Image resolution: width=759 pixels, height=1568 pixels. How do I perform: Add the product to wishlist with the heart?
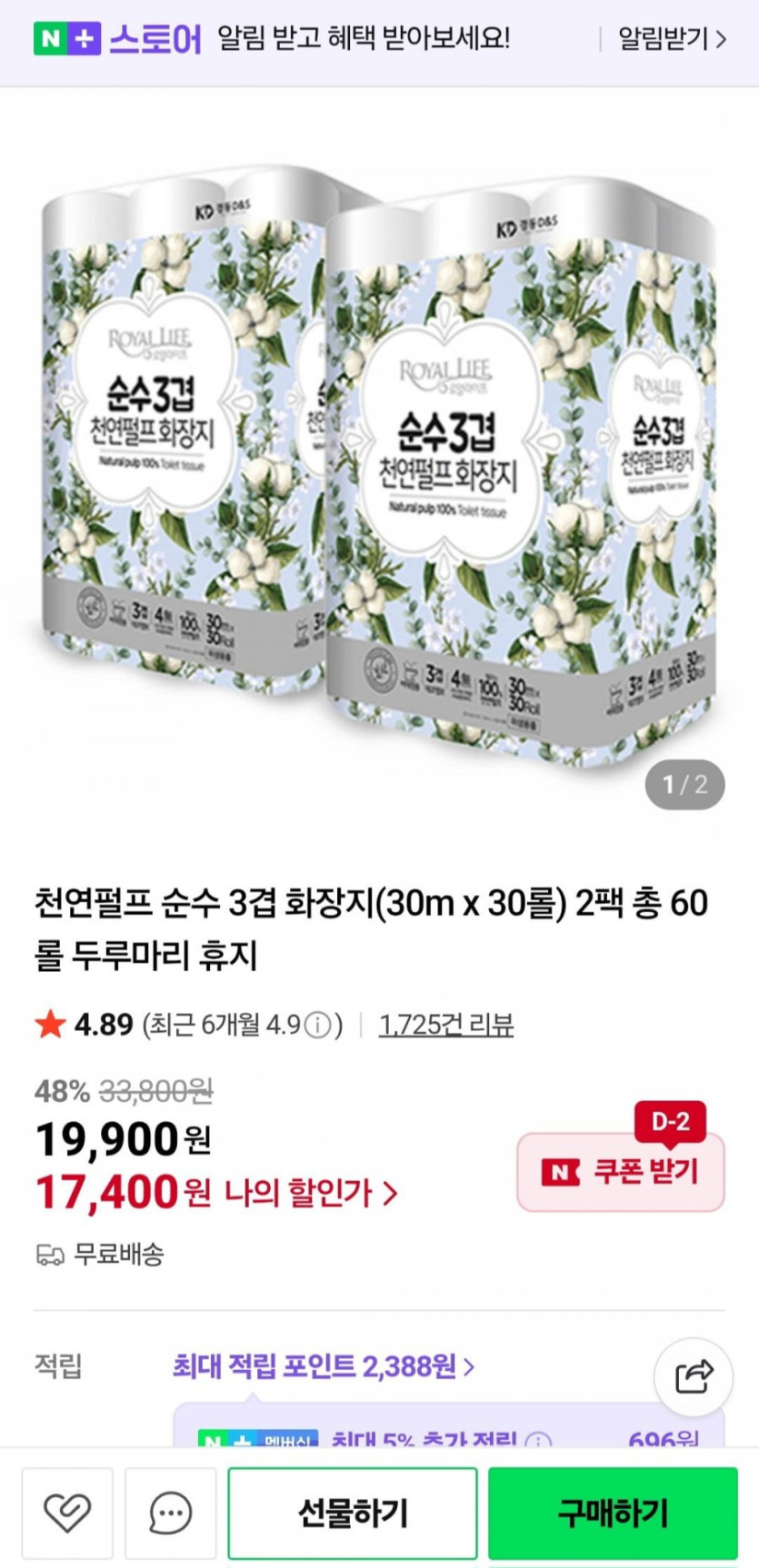[x=67, y=1513]
